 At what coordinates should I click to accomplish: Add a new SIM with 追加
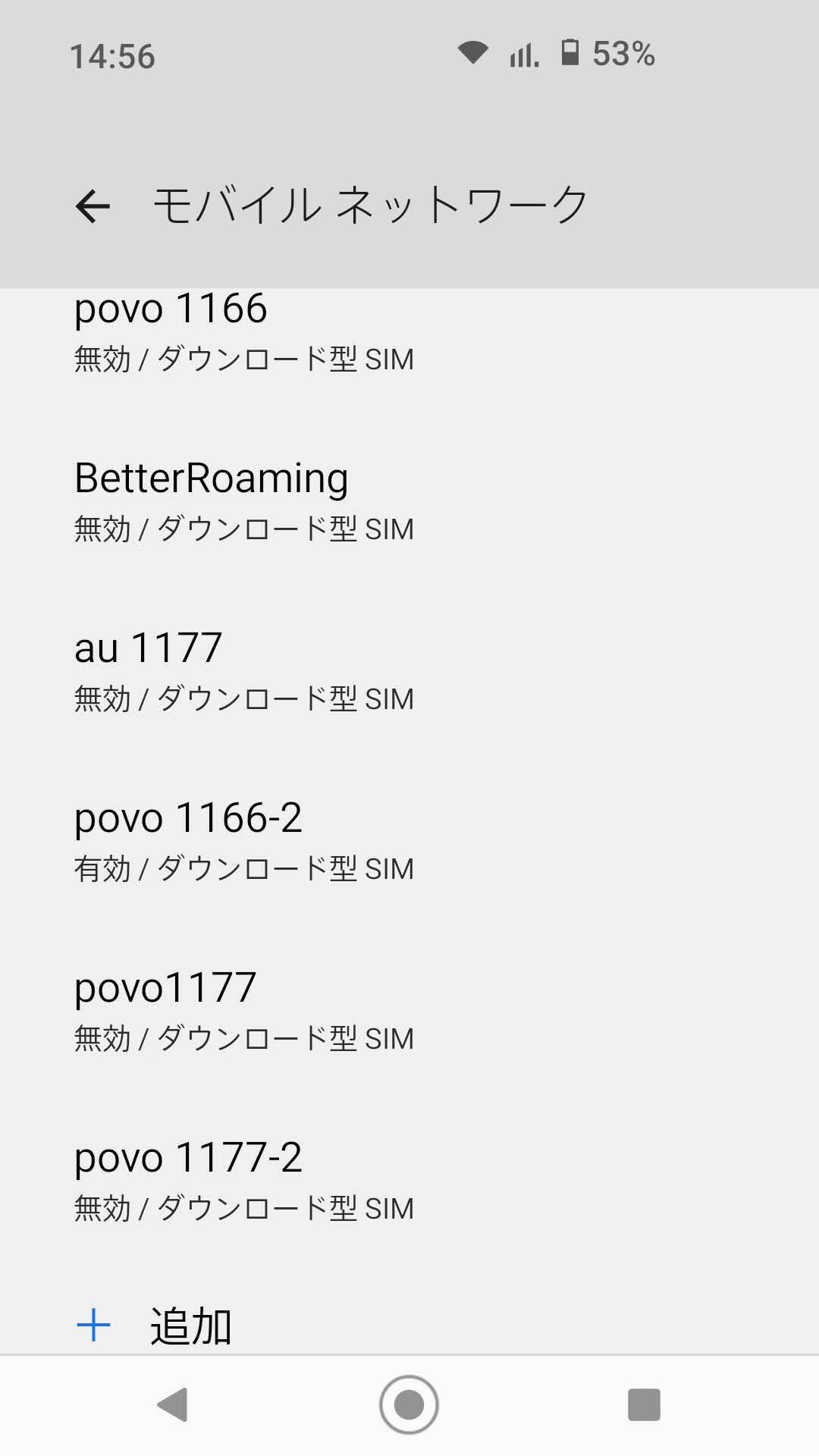[x=190, y=1326]
